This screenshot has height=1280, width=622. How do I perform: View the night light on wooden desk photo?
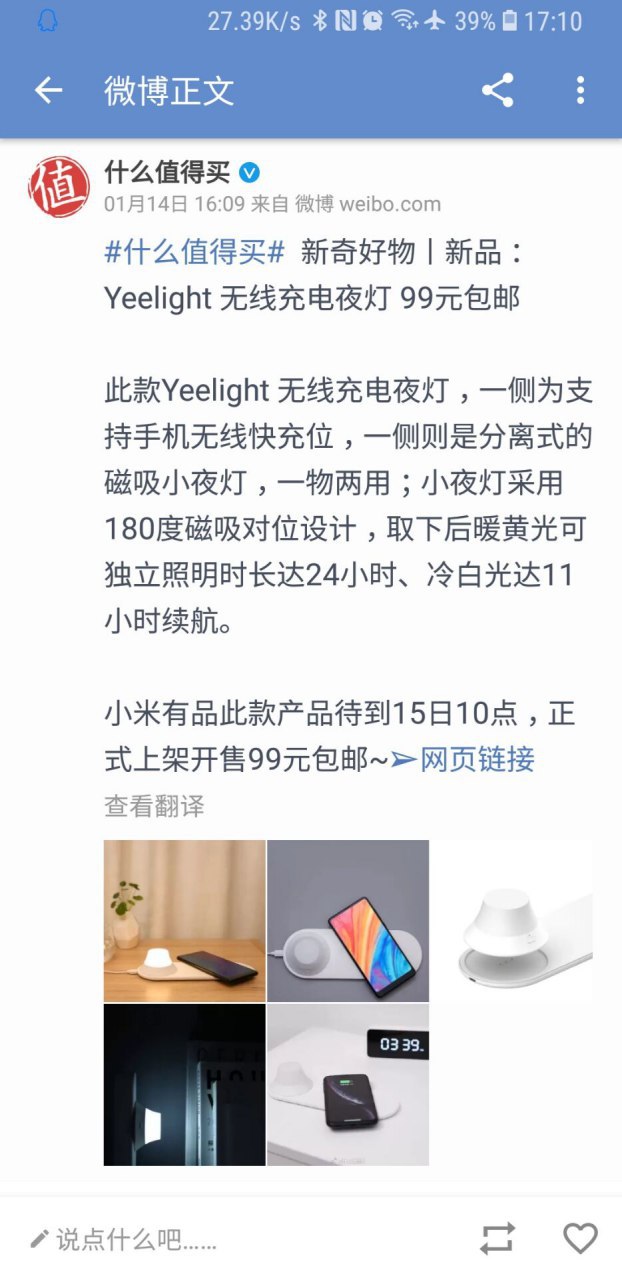[x=184, y=920]
